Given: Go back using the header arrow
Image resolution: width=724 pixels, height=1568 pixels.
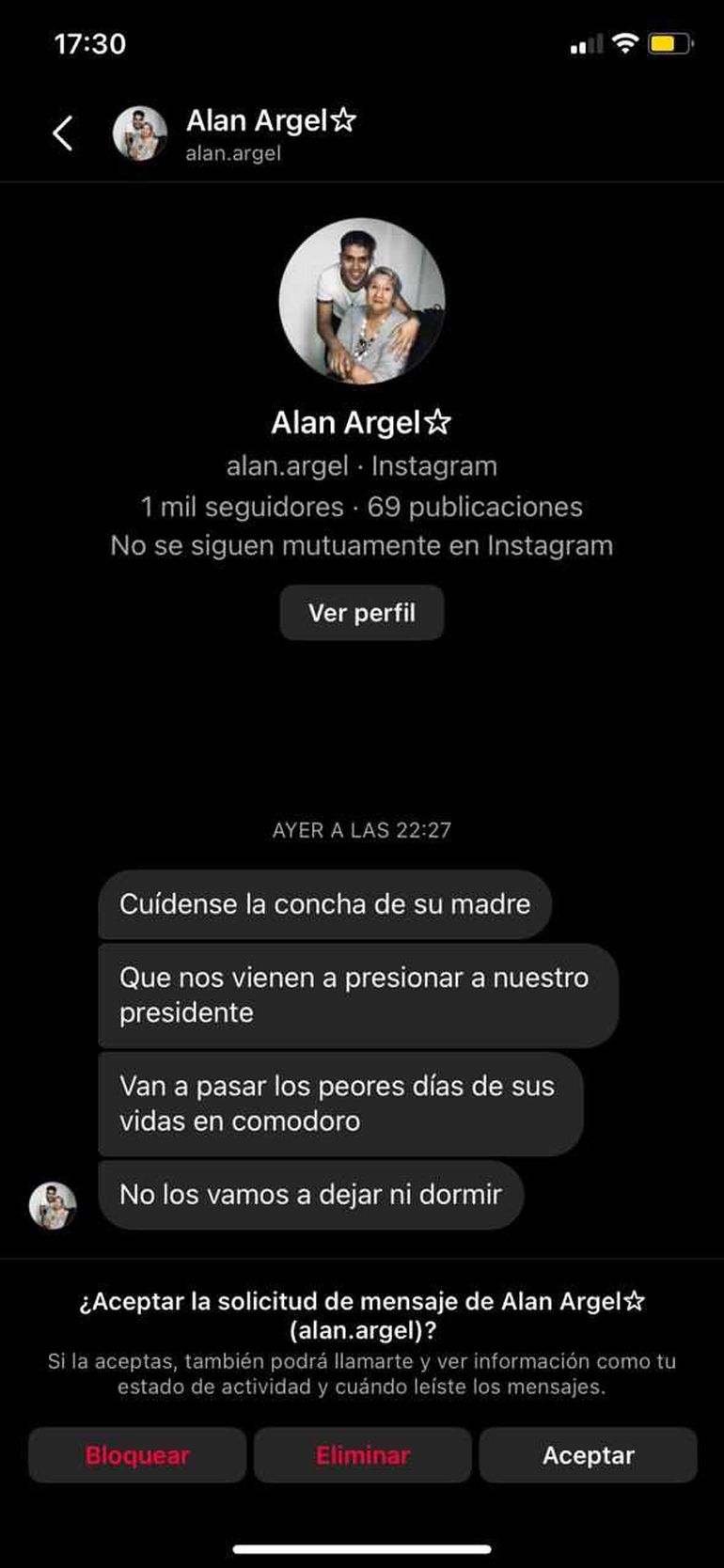Looking at the screenshot, I should [62, 133].
